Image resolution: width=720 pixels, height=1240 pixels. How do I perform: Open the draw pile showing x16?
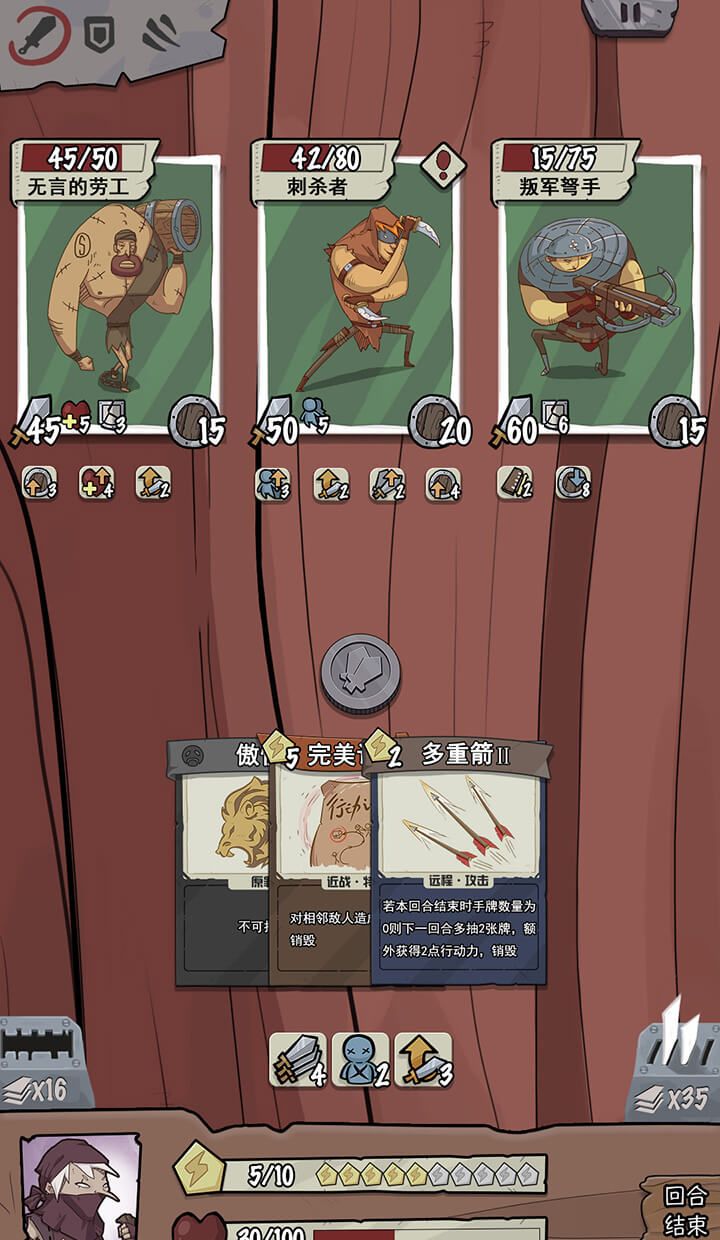coord(42,1065)
